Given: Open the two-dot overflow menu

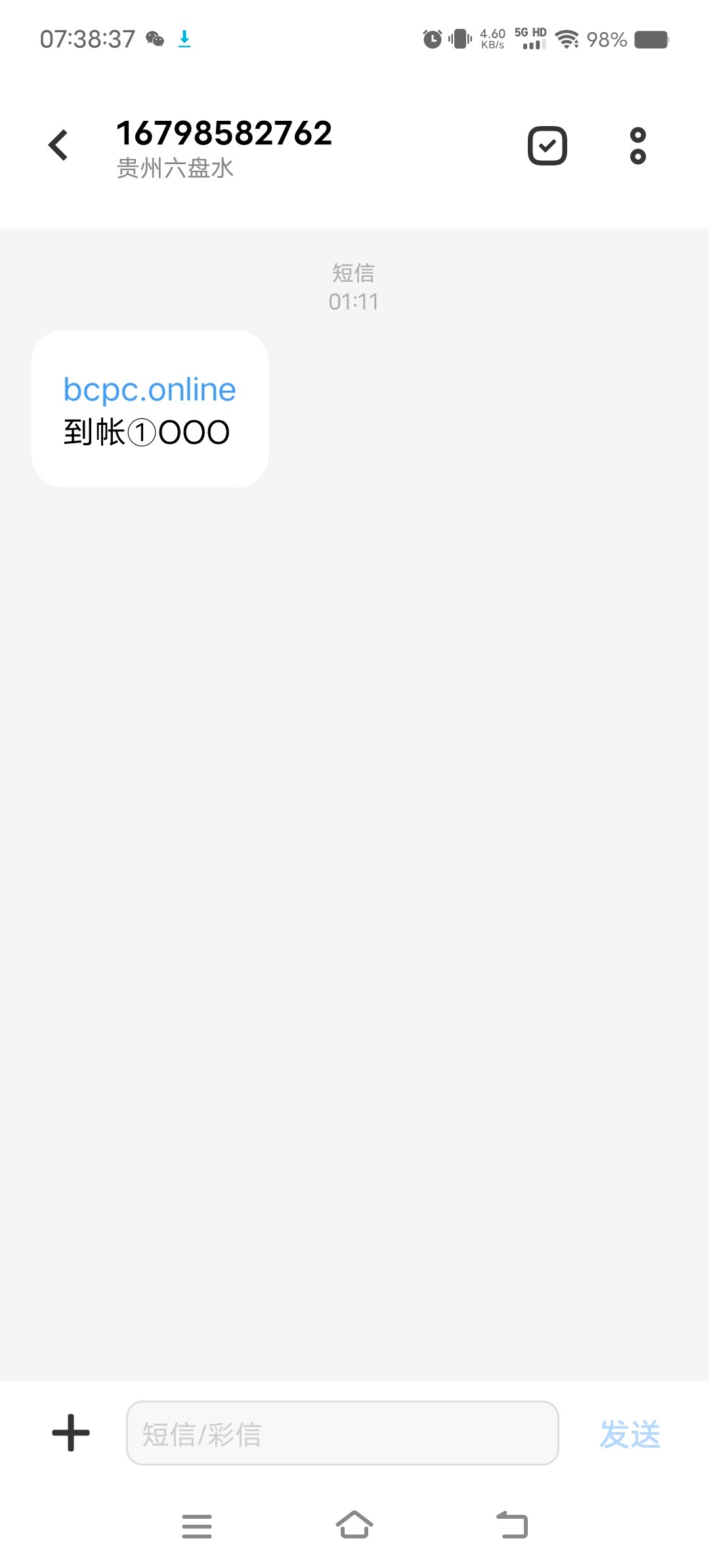Looking at the screenshot, I should (x=637, y=146).
